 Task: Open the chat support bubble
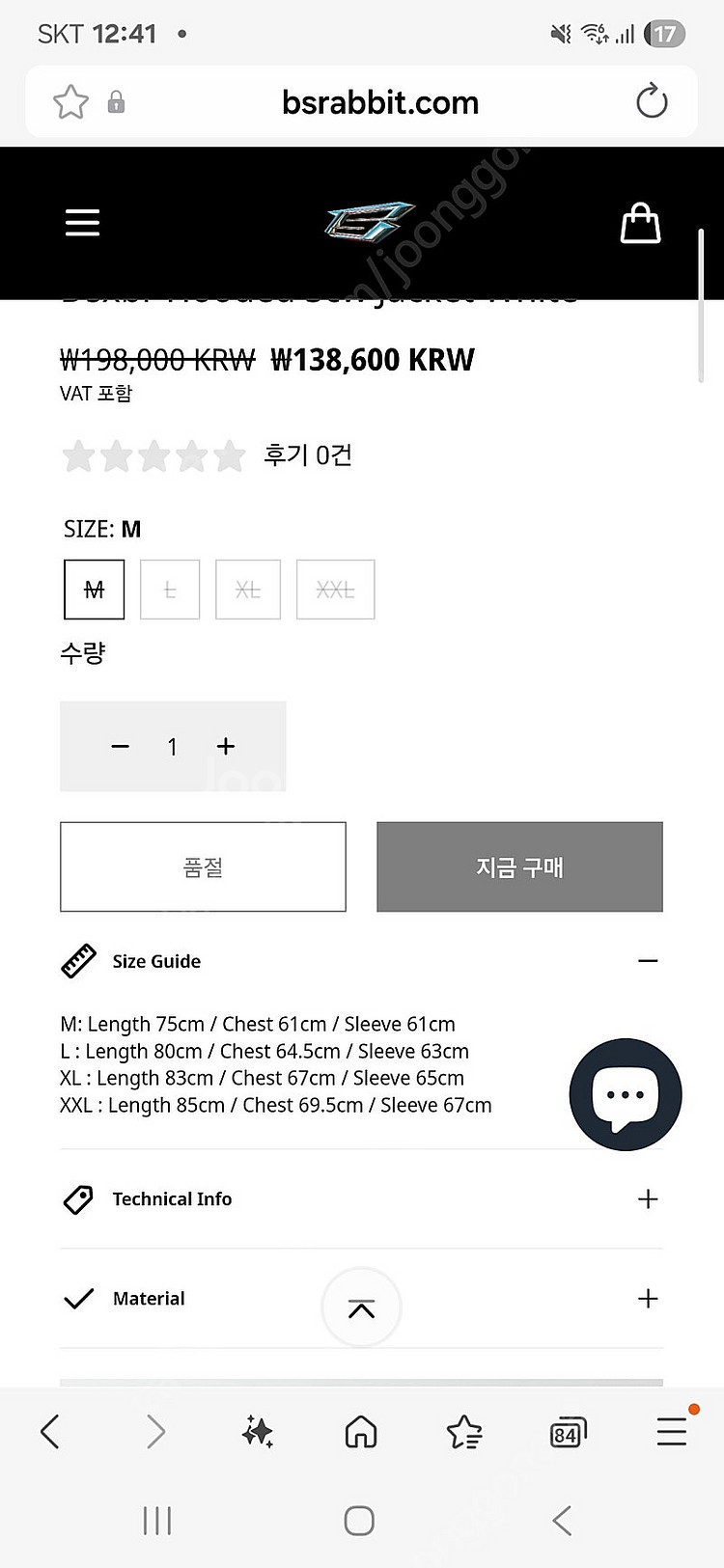(626, 1095)
